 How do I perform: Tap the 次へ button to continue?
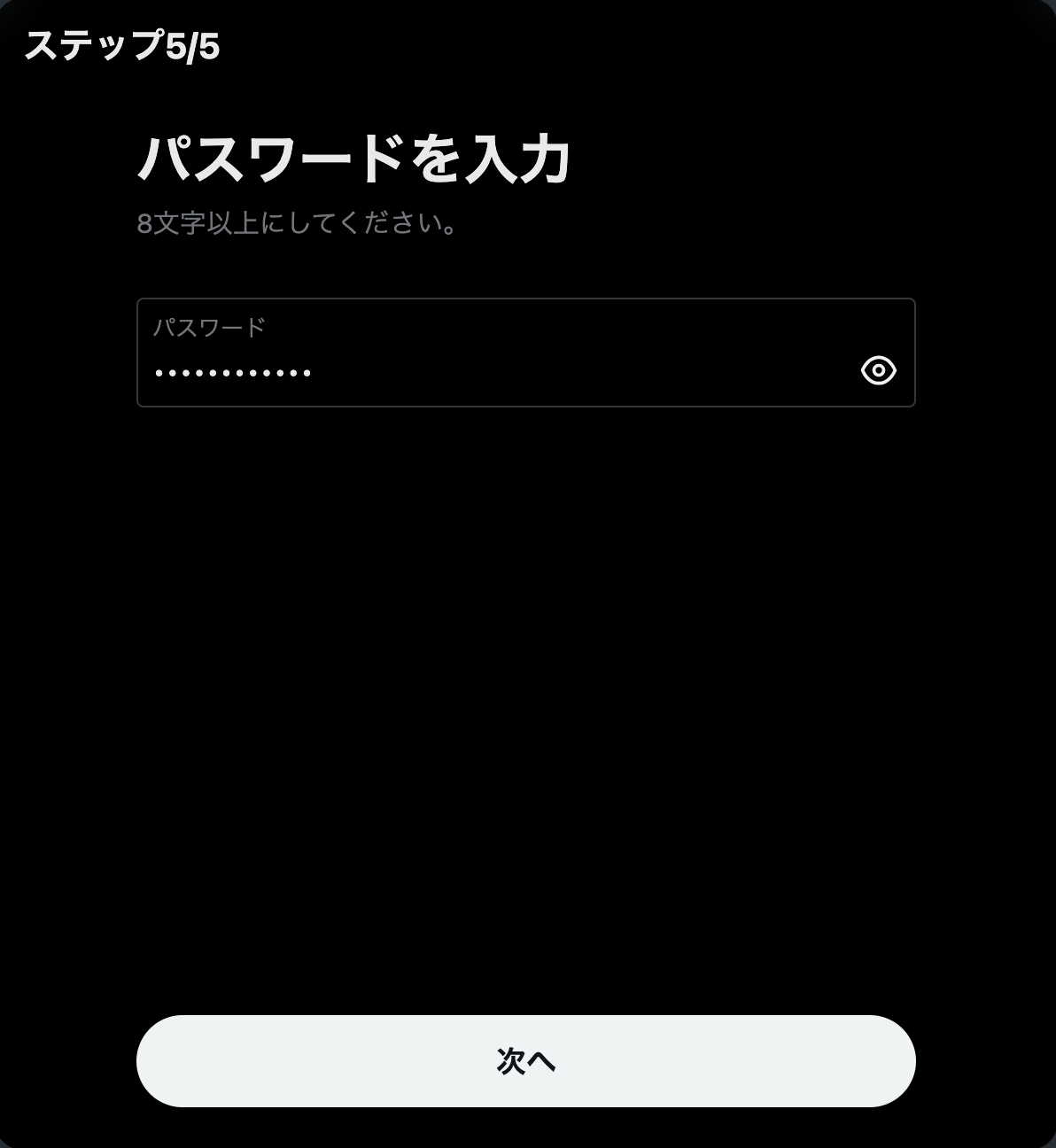click(525, 1060)
